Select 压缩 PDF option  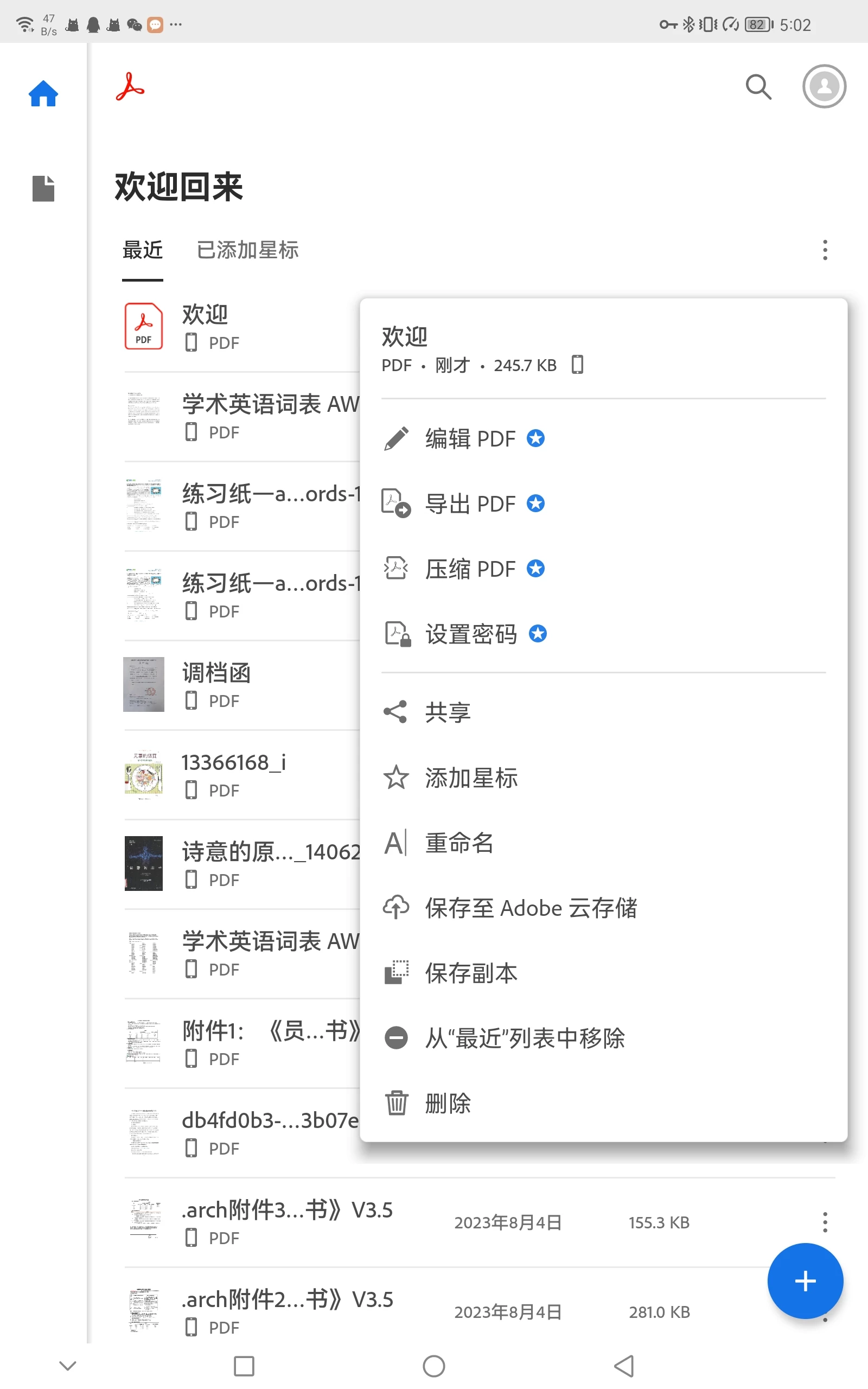[x=470, y=569]
